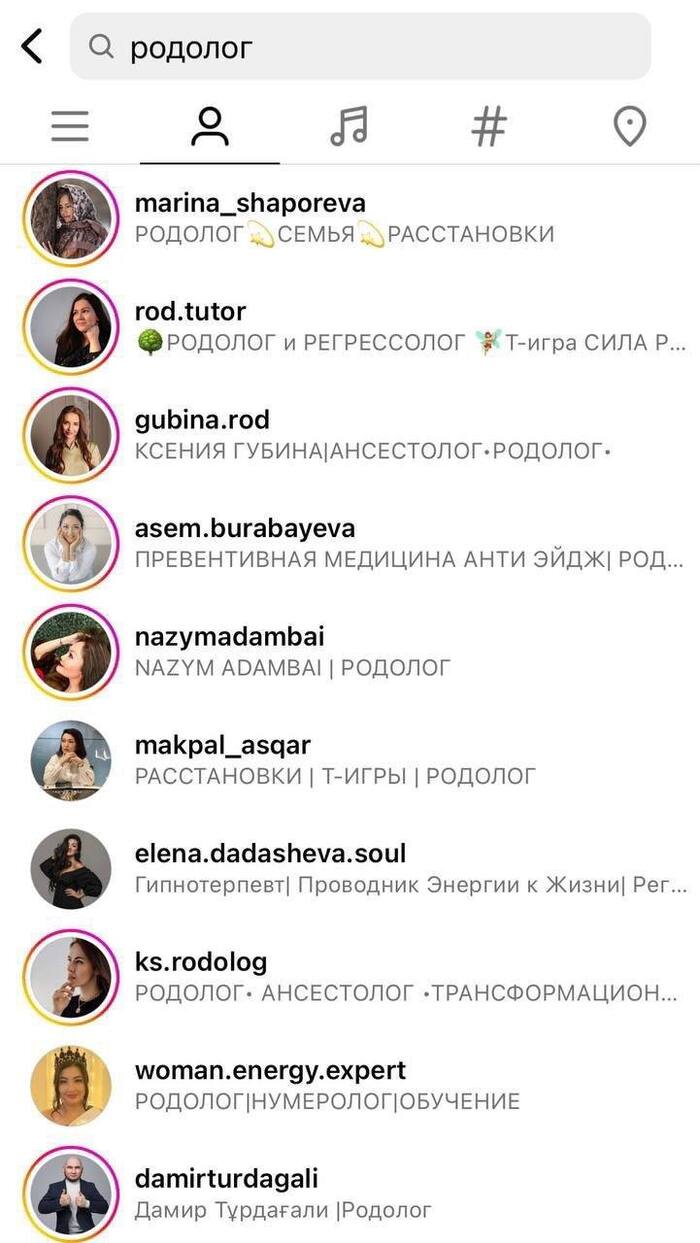Image resolution: width=700 pixels, height=1243 pixels.
Task: View elena.dadasheva.soul account
Action: click(x=270, y=854)
